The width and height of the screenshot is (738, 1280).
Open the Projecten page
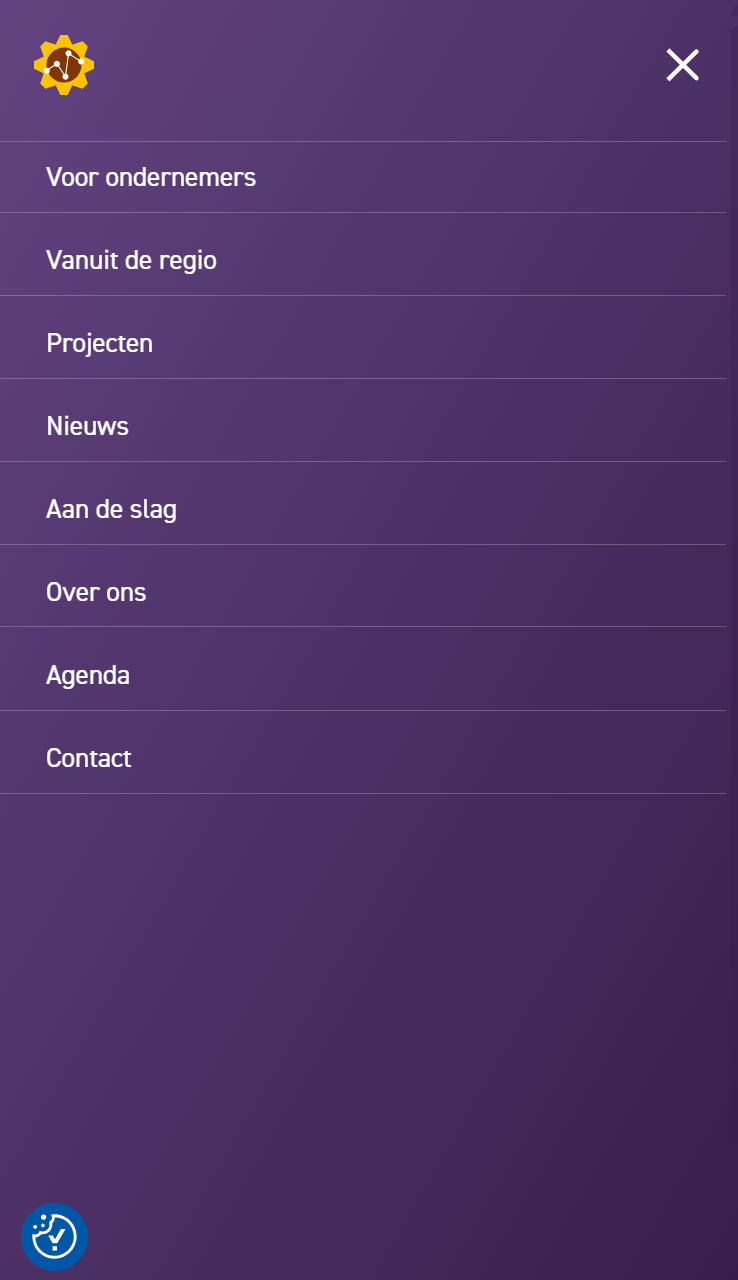click(x=363, y=343)
